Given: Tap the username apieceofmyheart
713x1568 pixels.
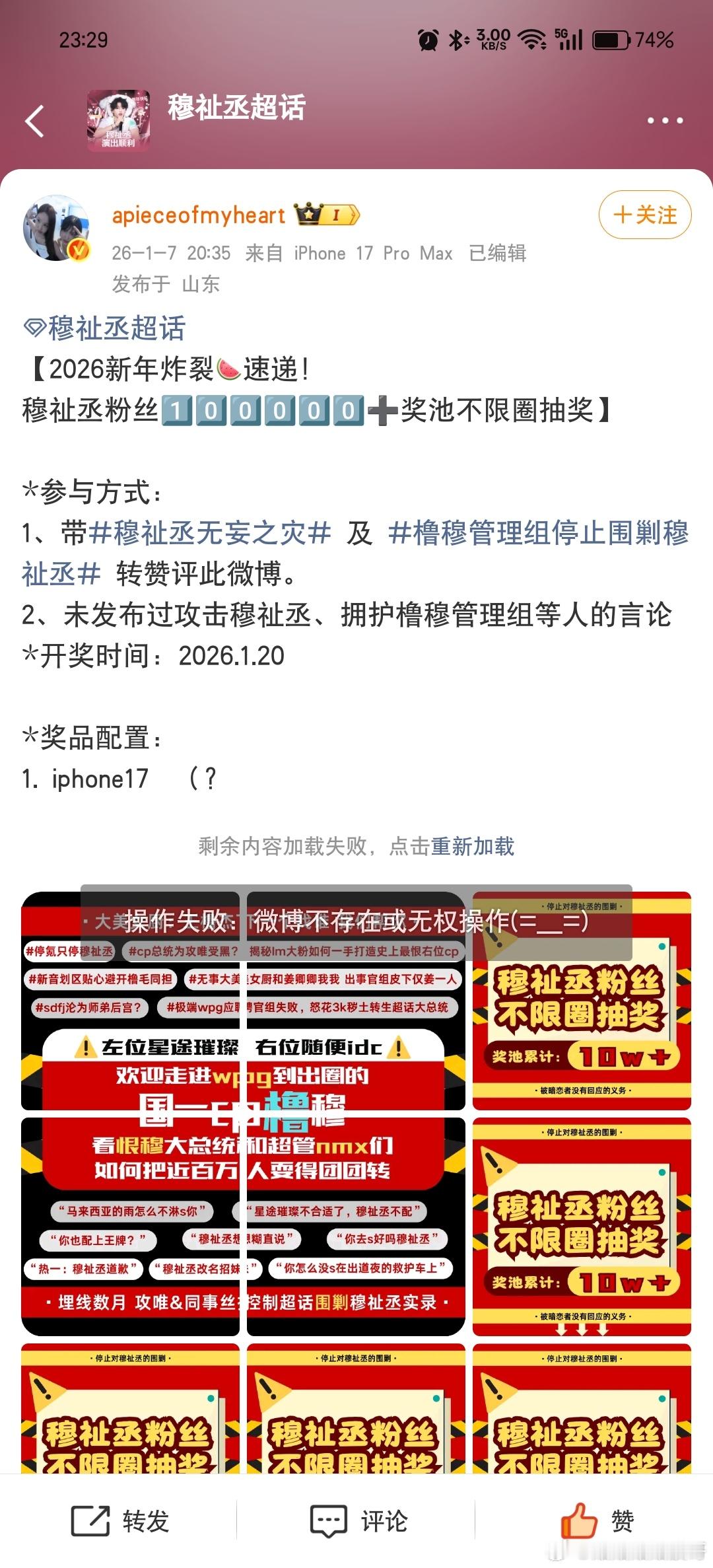Looking at the screenshot, I should 197,213.
